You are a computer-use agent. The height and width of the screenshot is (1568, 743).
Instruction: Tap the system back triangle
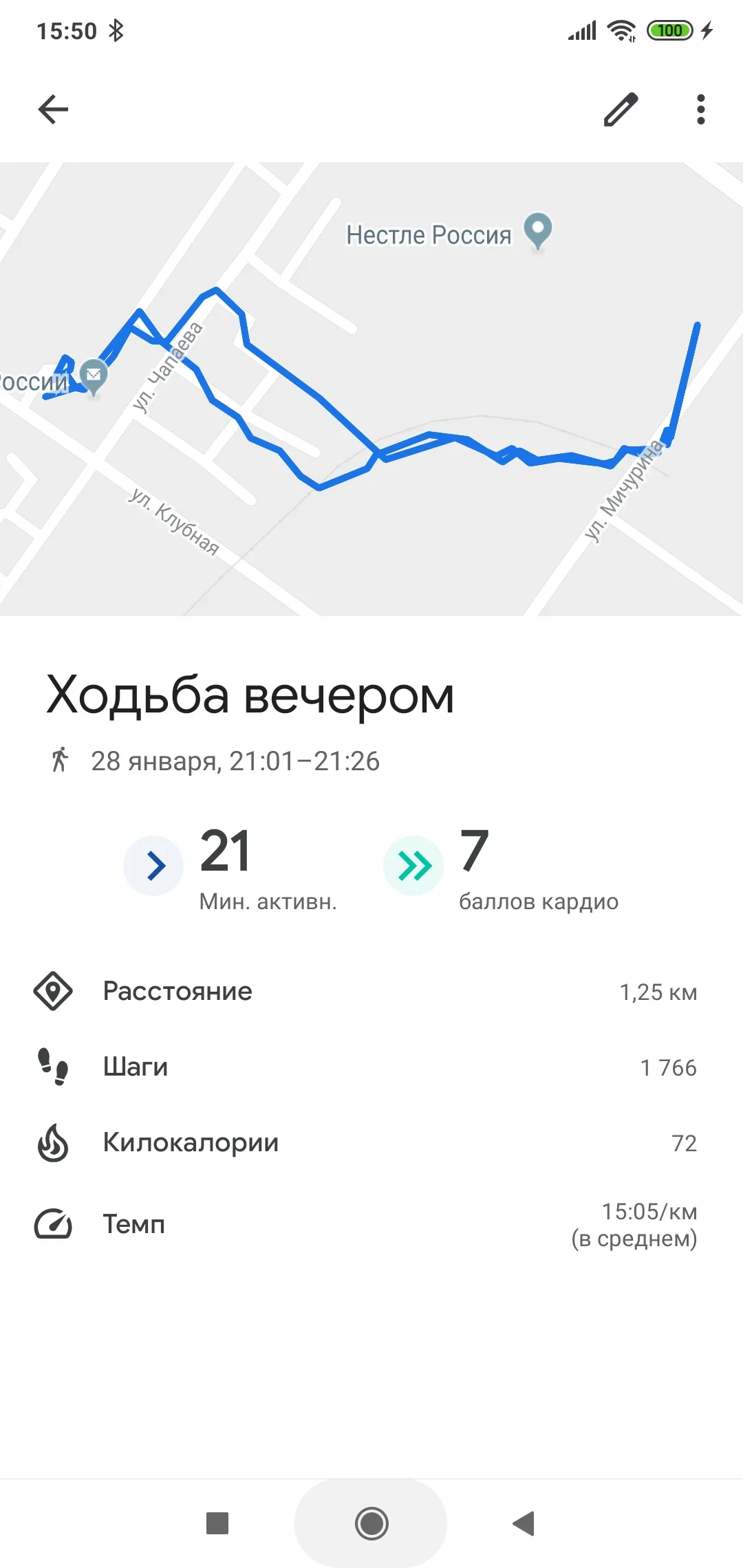point(524,1523)
